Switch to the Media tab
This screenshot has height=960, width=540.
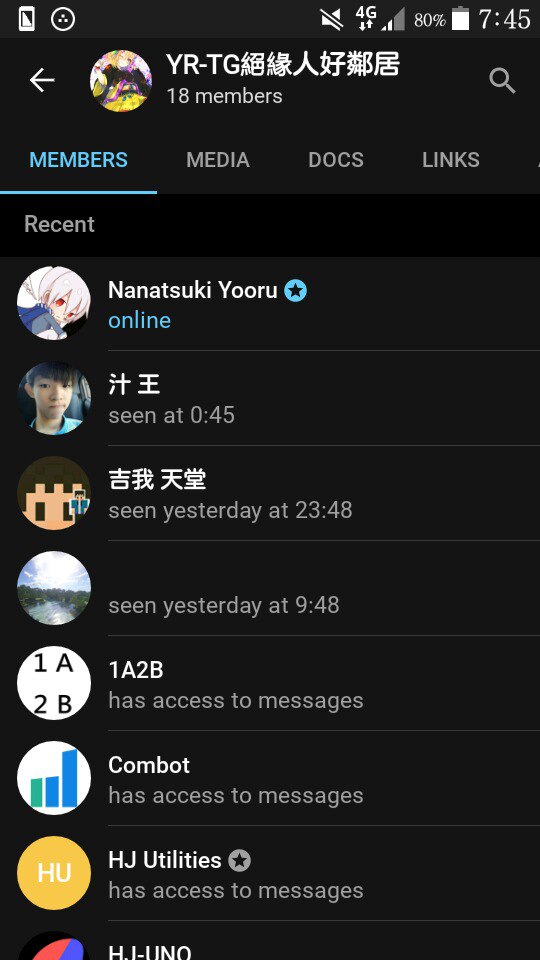pos(218,160)
